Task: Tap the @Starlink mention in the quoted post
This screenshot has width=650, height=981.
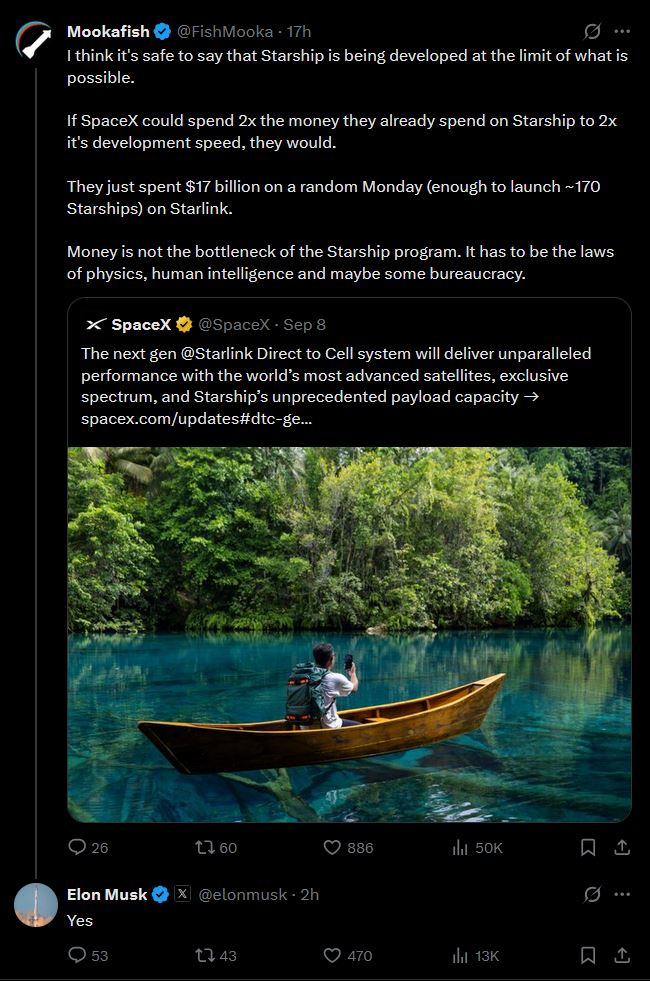Action: (x=216, y=353)
